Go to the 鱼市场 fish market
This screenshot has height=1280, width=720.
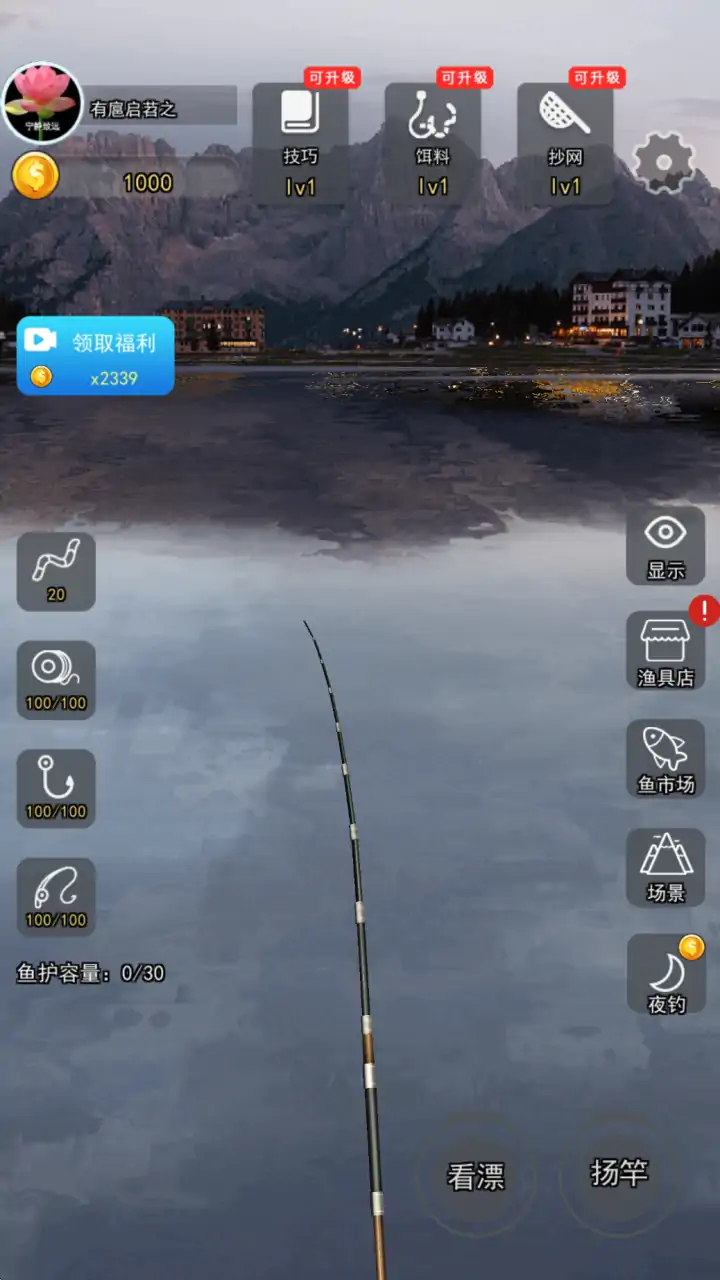pyautogui.click(x=665, y=759)
